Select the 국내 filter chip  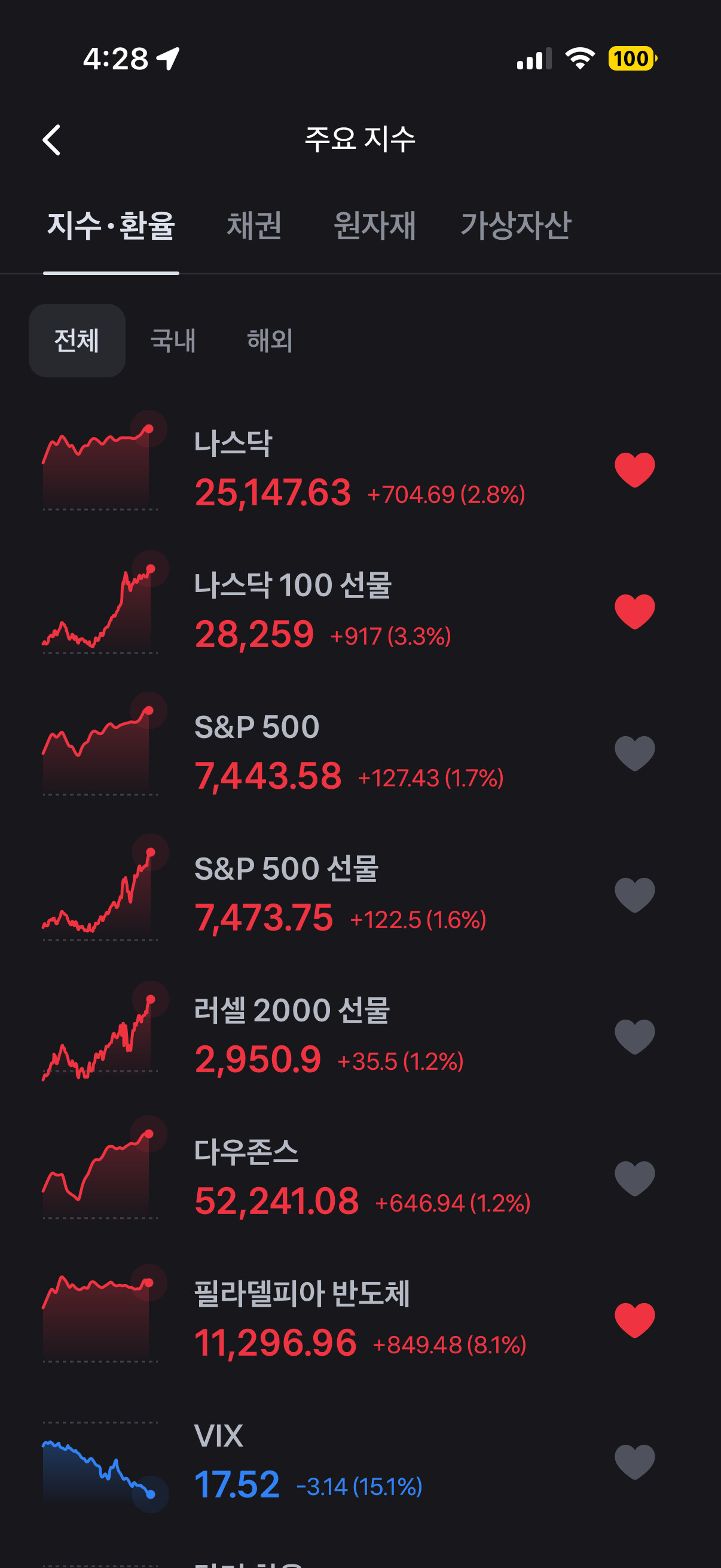[173, 340]
